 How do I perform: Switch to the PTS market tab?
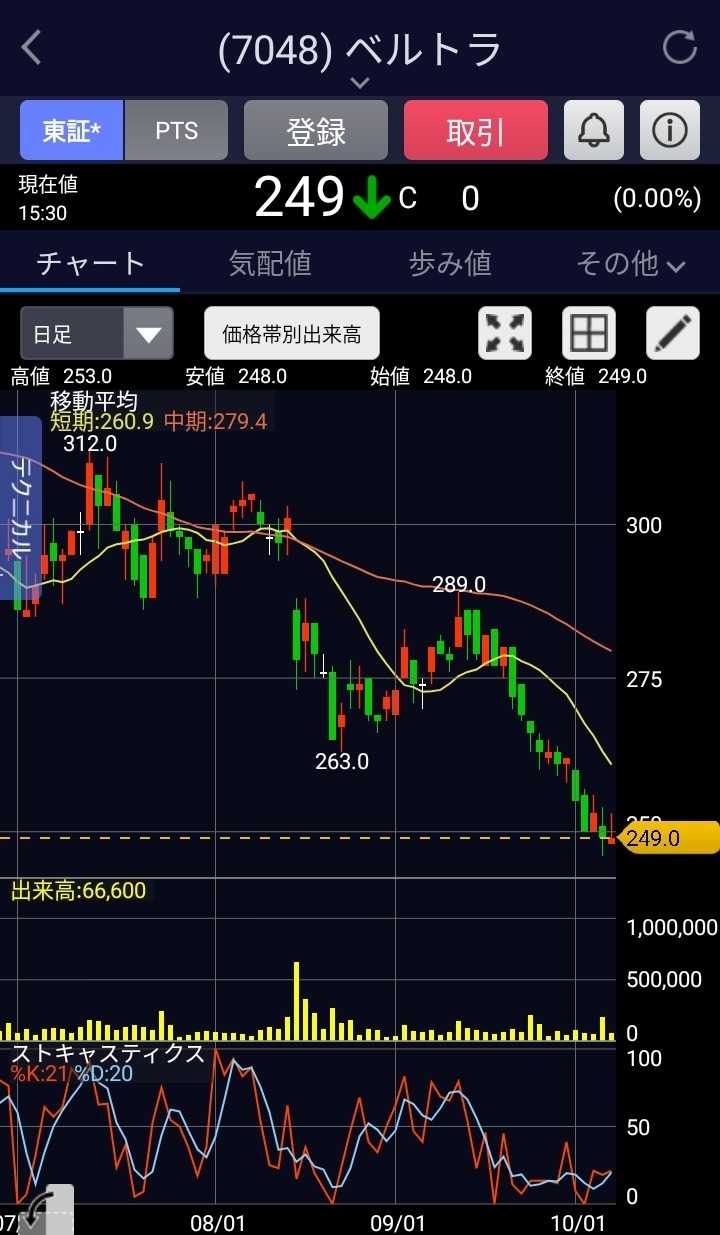(177, 131)
